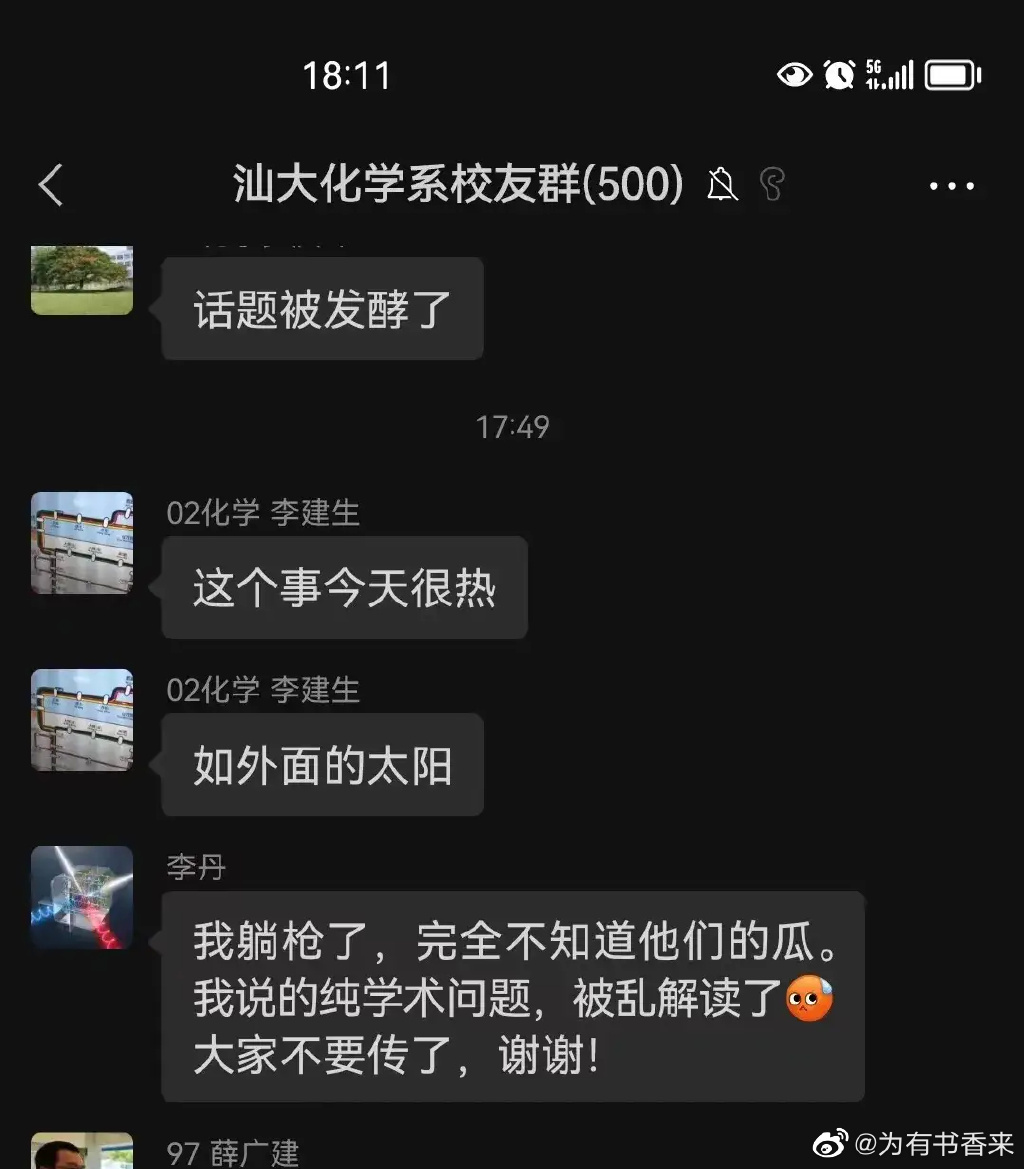Tap 薛广建's avatar at the bottom
Screen dimensions: 1024x1169
point(81,1155)
